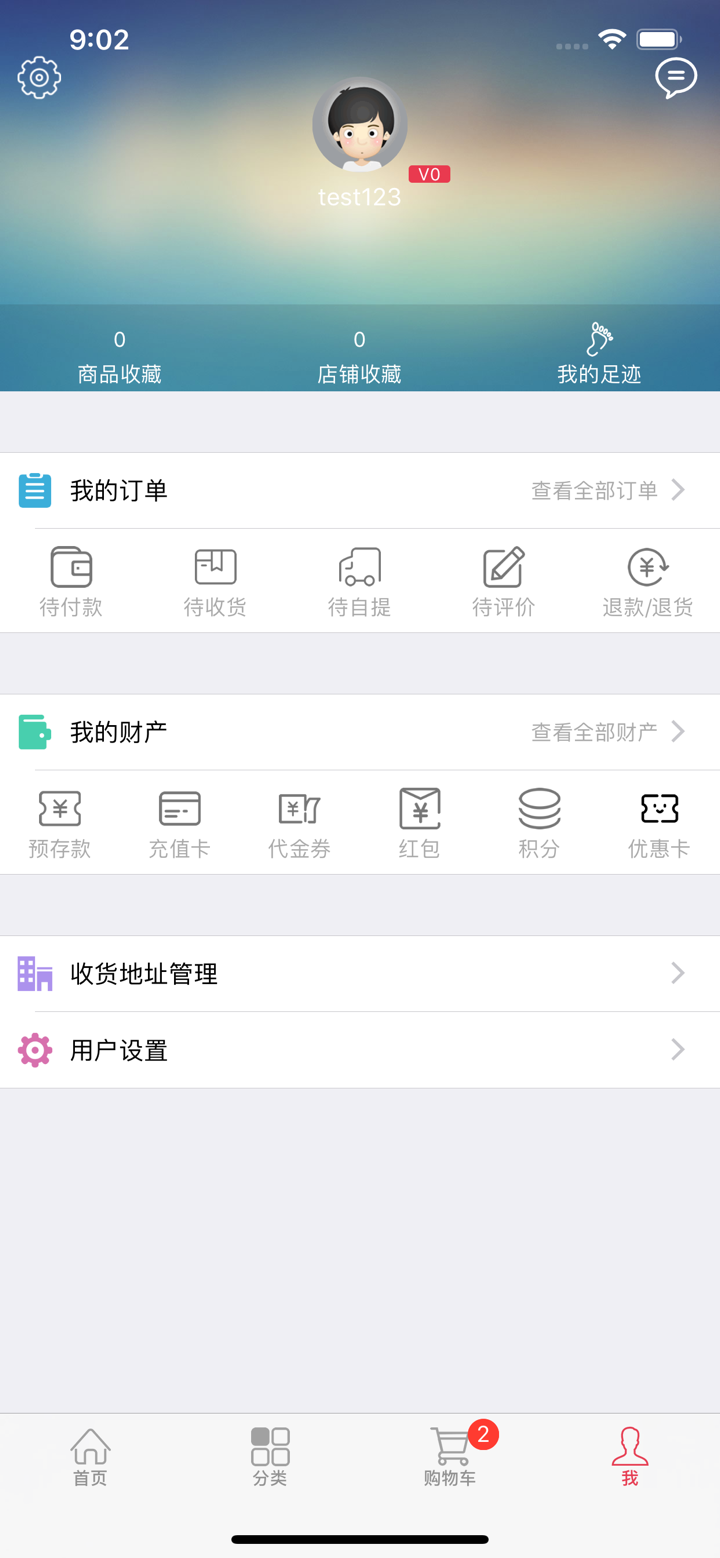Select the 优惠卡 discount card icon

659,808
